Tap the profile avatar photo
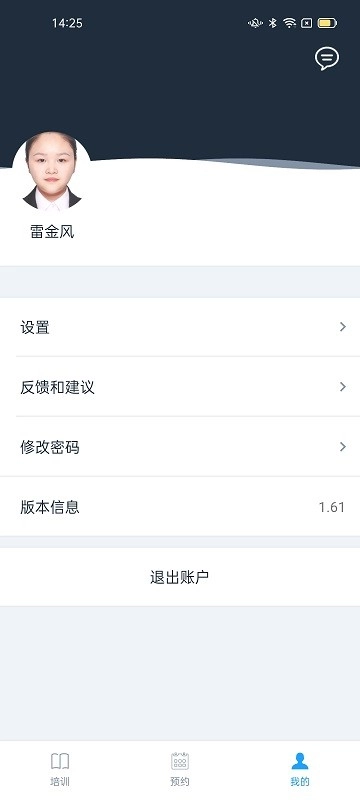Viewport: 360px width, 800px height. tap(52, 171)
